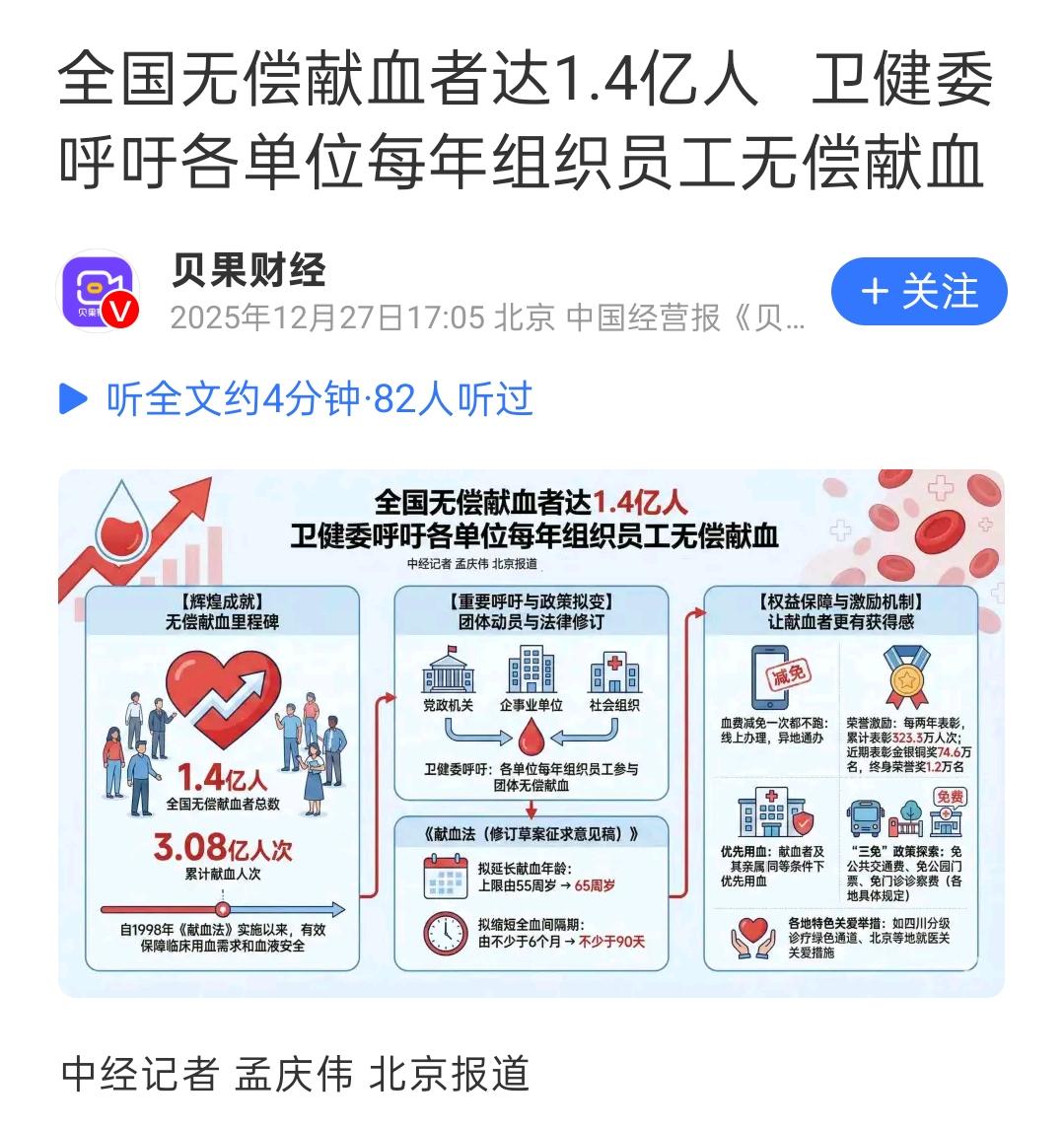Tap the infographic image to enlarge it
This screenshot has width=1064, height=1128.
[532, 730]
